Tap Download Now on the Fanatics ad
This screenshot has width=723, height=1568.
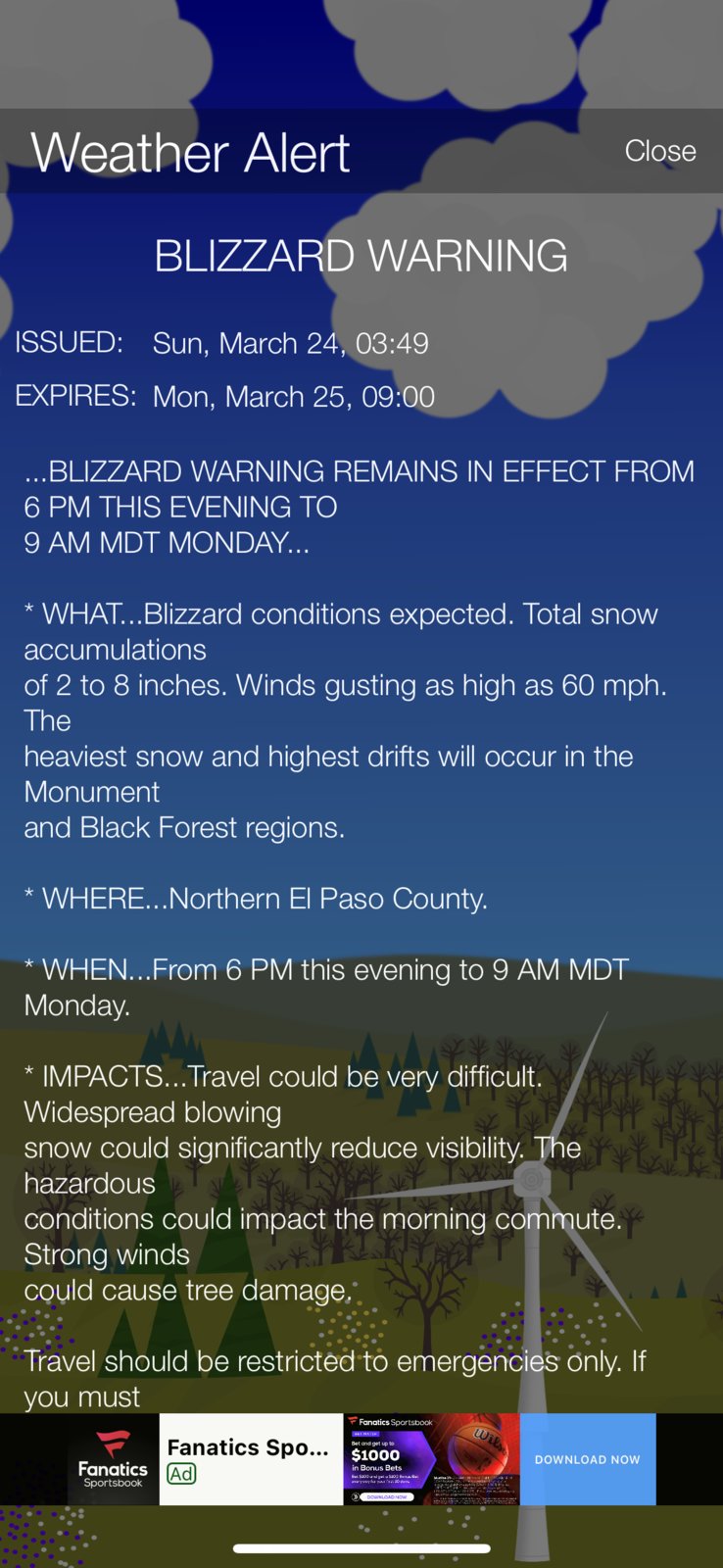pos(587,1459)
